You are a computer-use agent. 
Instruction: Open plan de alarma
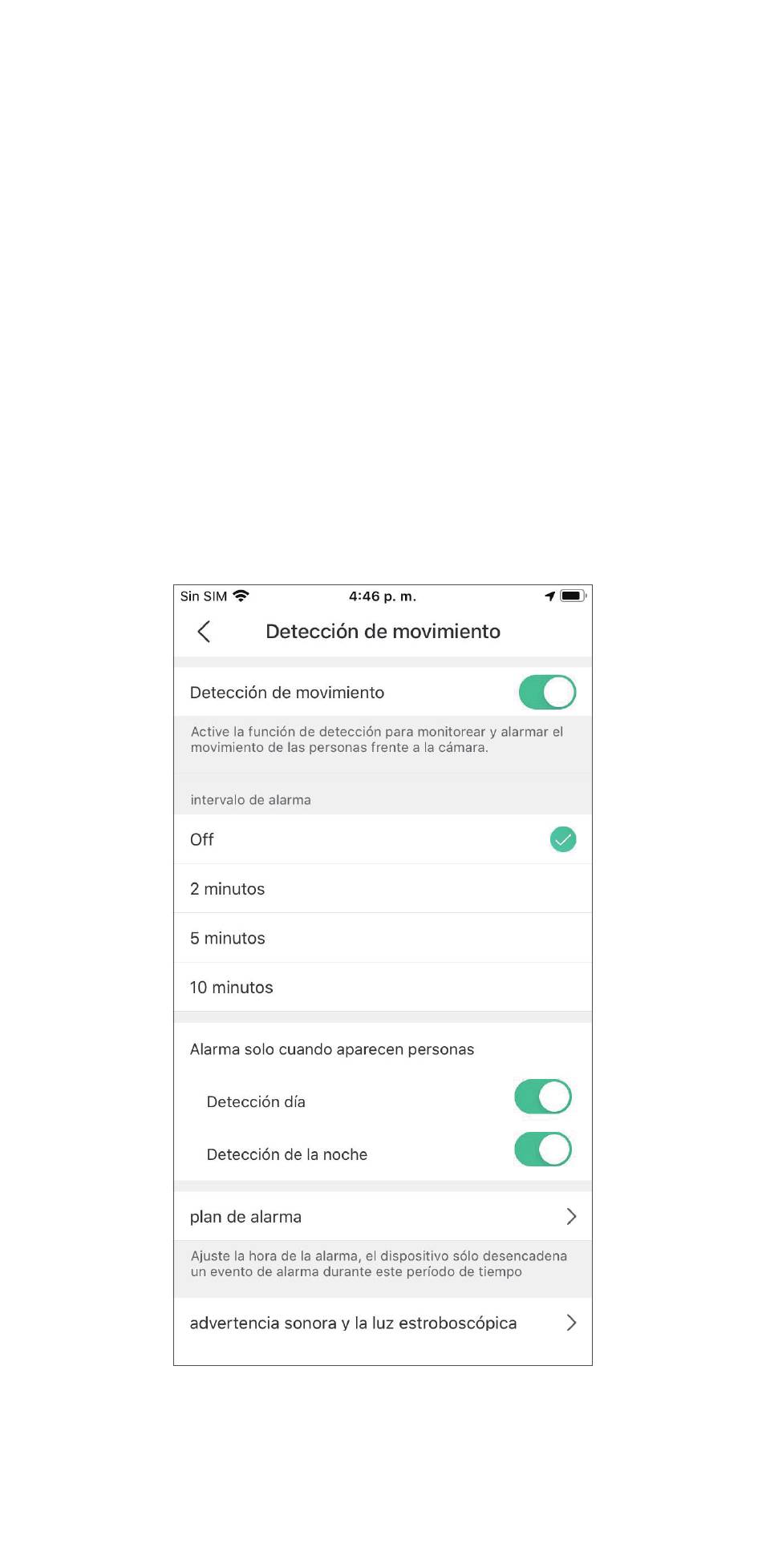pyautogui.click(x=383, y=1217)
